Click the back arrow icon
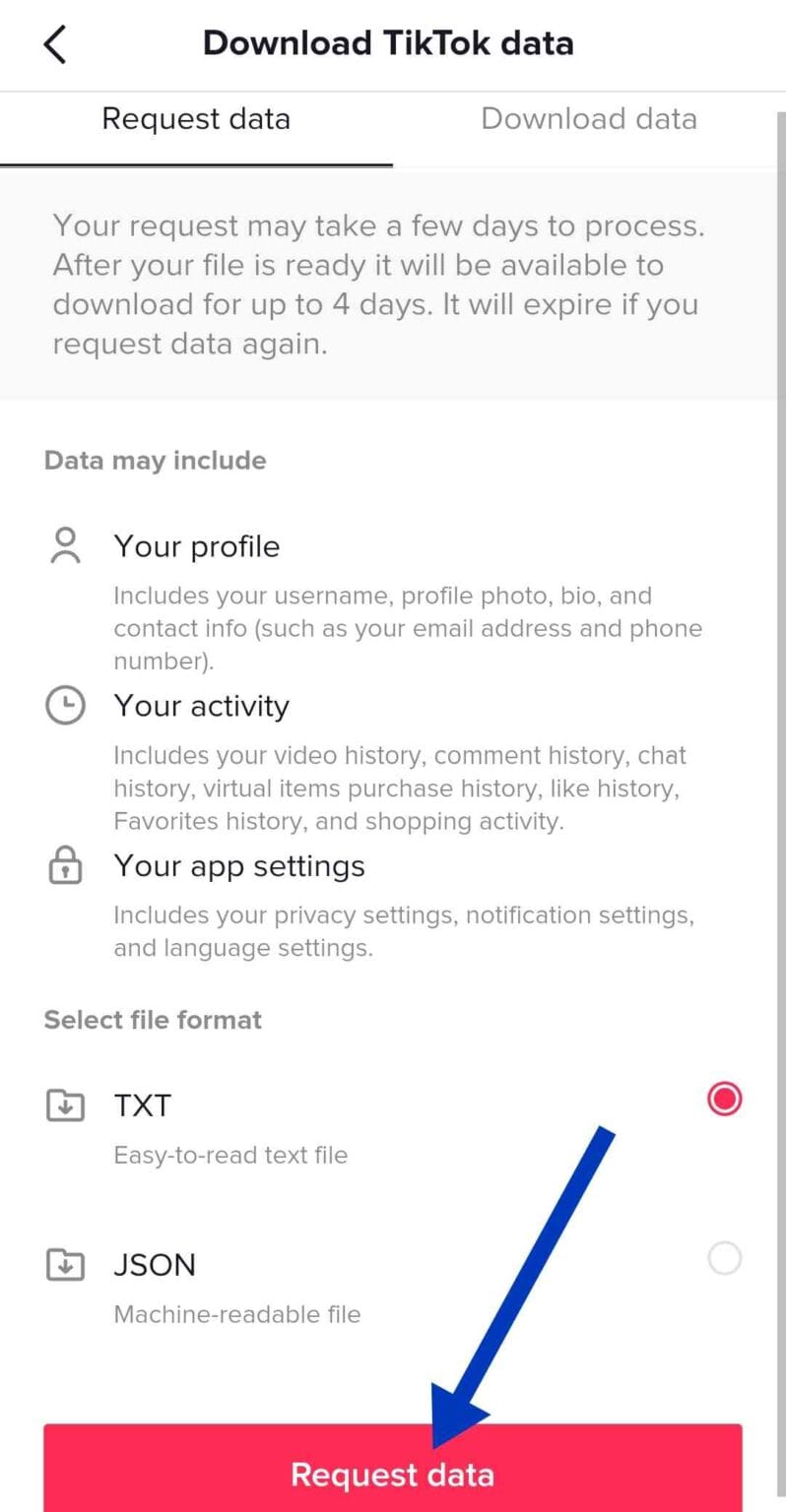The height and width of the screenshot is (1512, 786). [54, 43]
